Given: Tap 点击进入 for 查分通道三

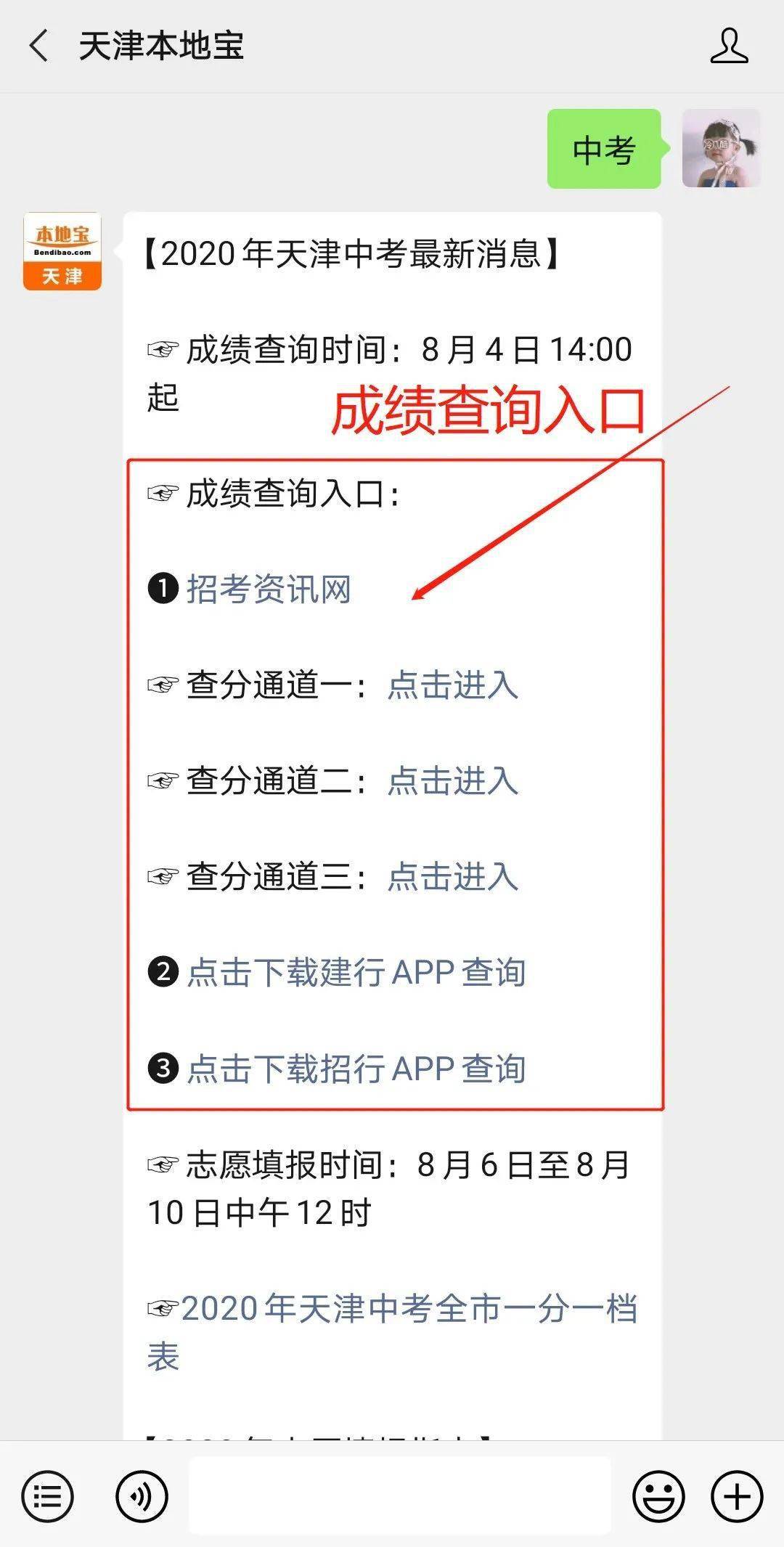Looking at the screenshot, I should 452,876.
